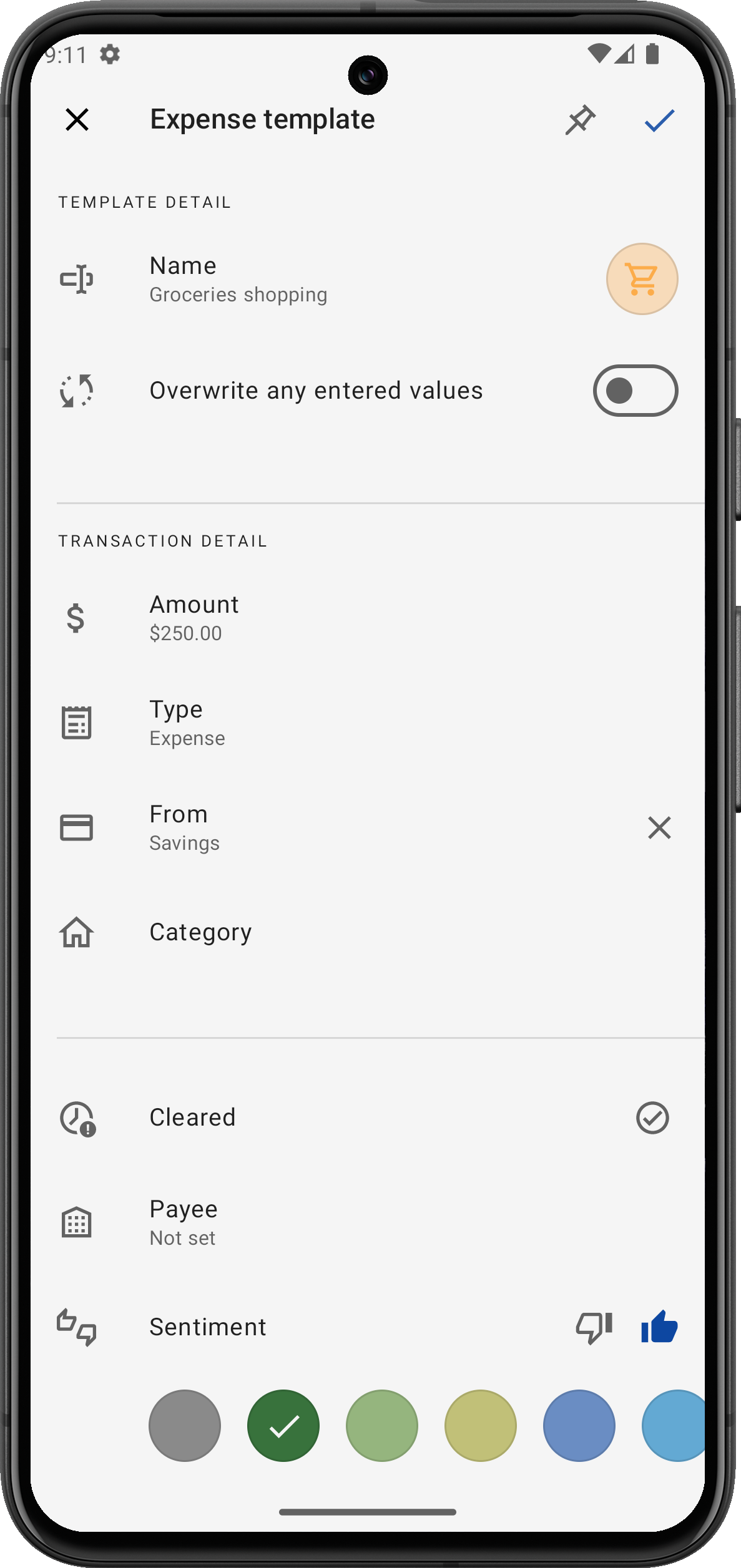Edit the Amount of $250.00
This screenshot has width=741, height=1568.
pos(194,618)
